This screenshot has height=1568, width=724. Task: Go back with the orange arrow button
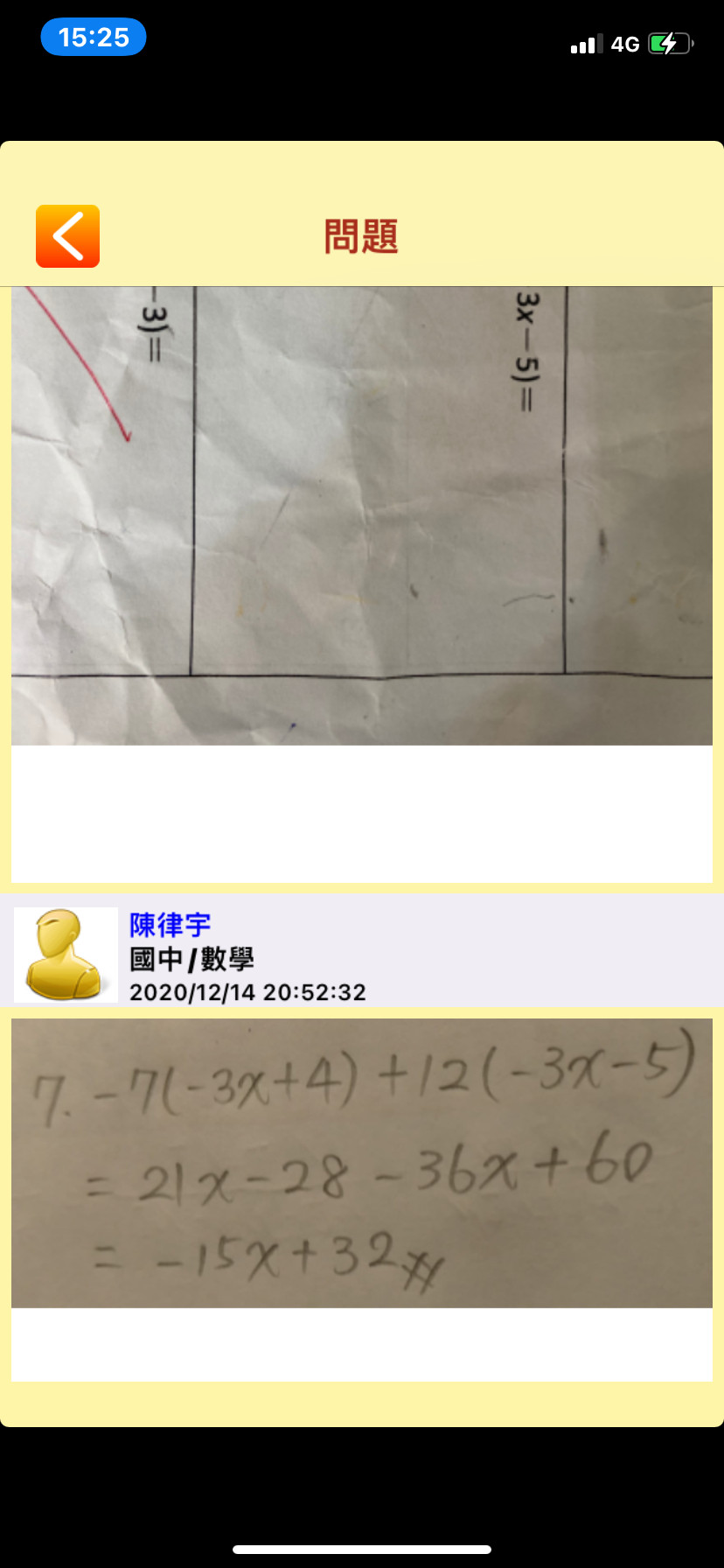click(67, 236)
